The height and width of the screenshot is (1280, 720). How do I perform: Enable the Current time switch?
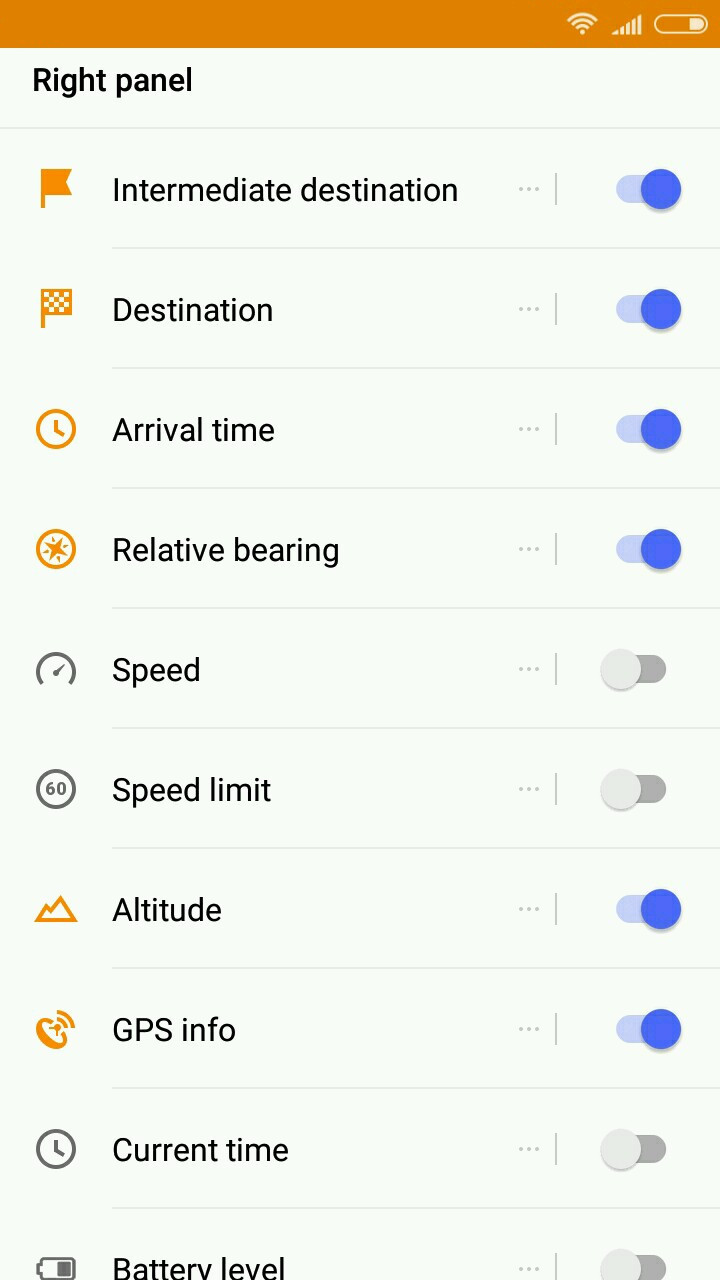[634, 1149]
